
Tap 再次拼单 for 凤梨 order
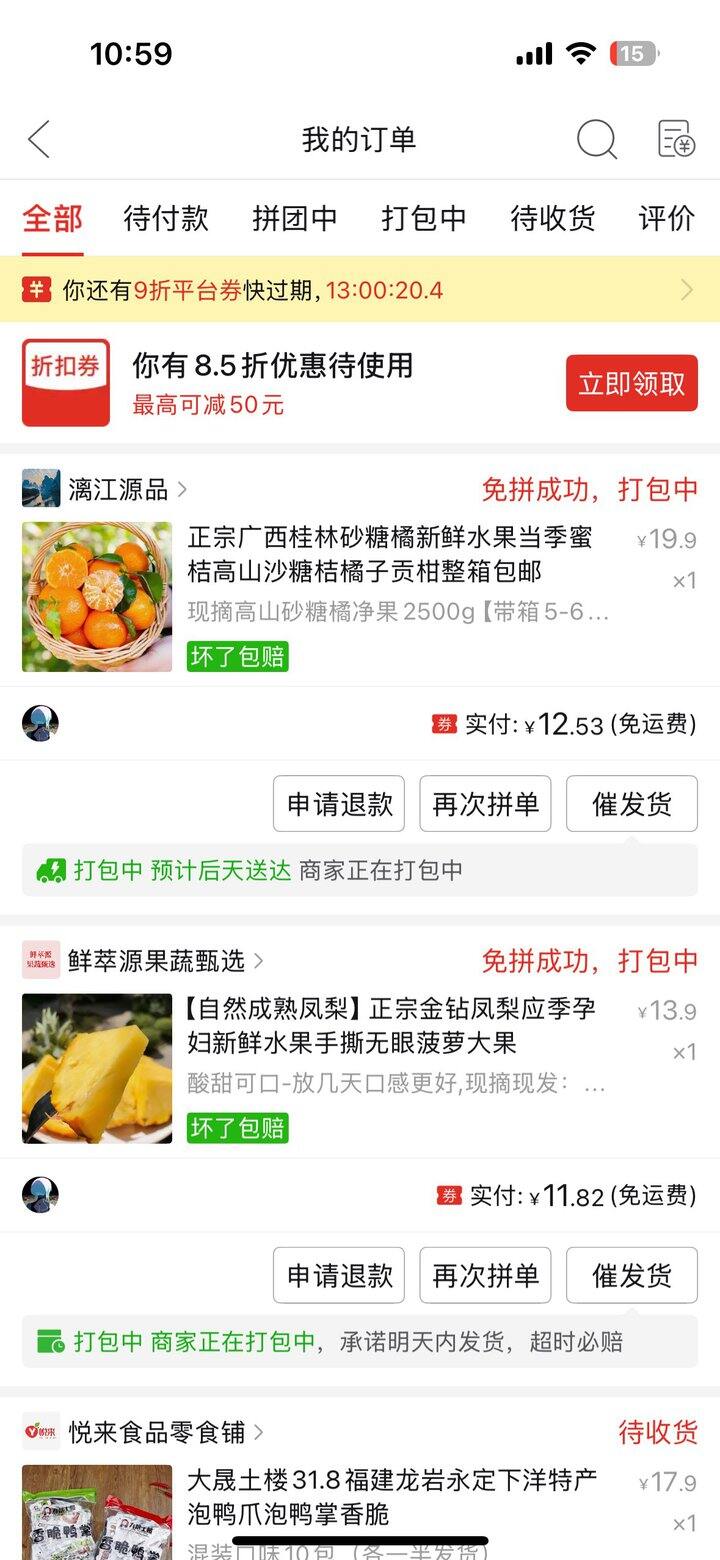tap(485, 1275)
